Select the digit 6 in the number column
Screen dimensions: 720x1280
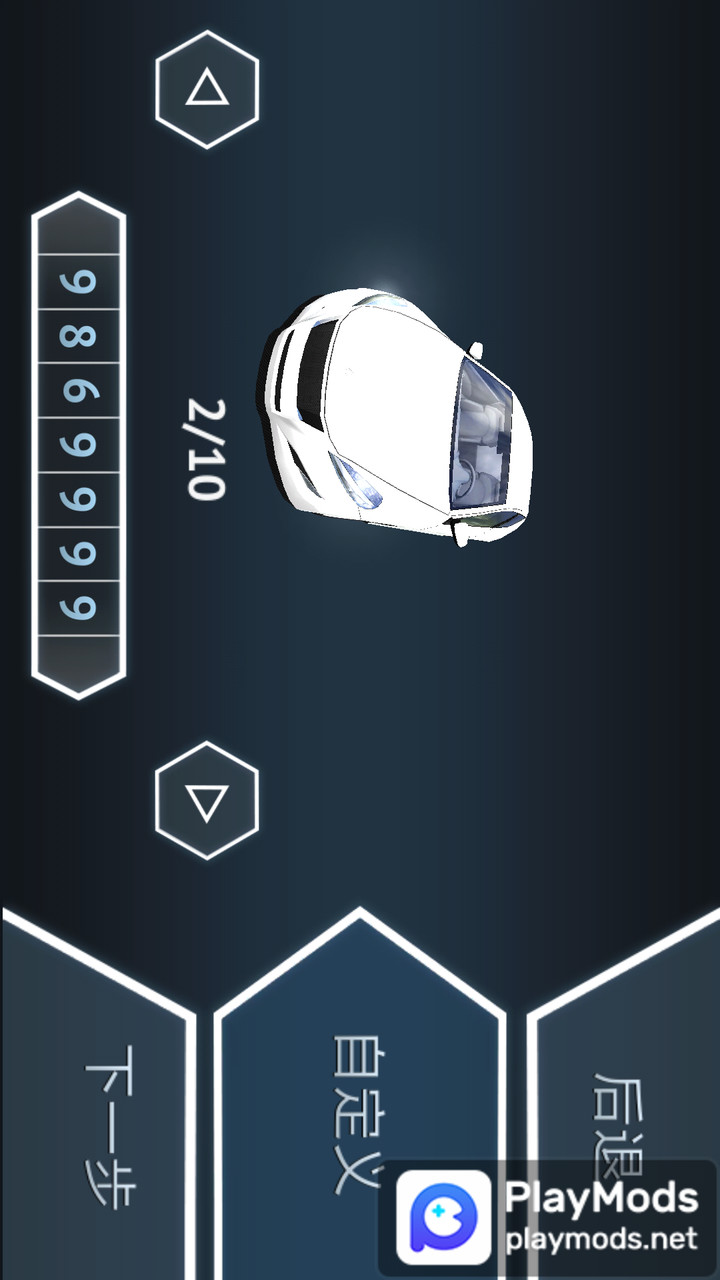pos(78,388)
